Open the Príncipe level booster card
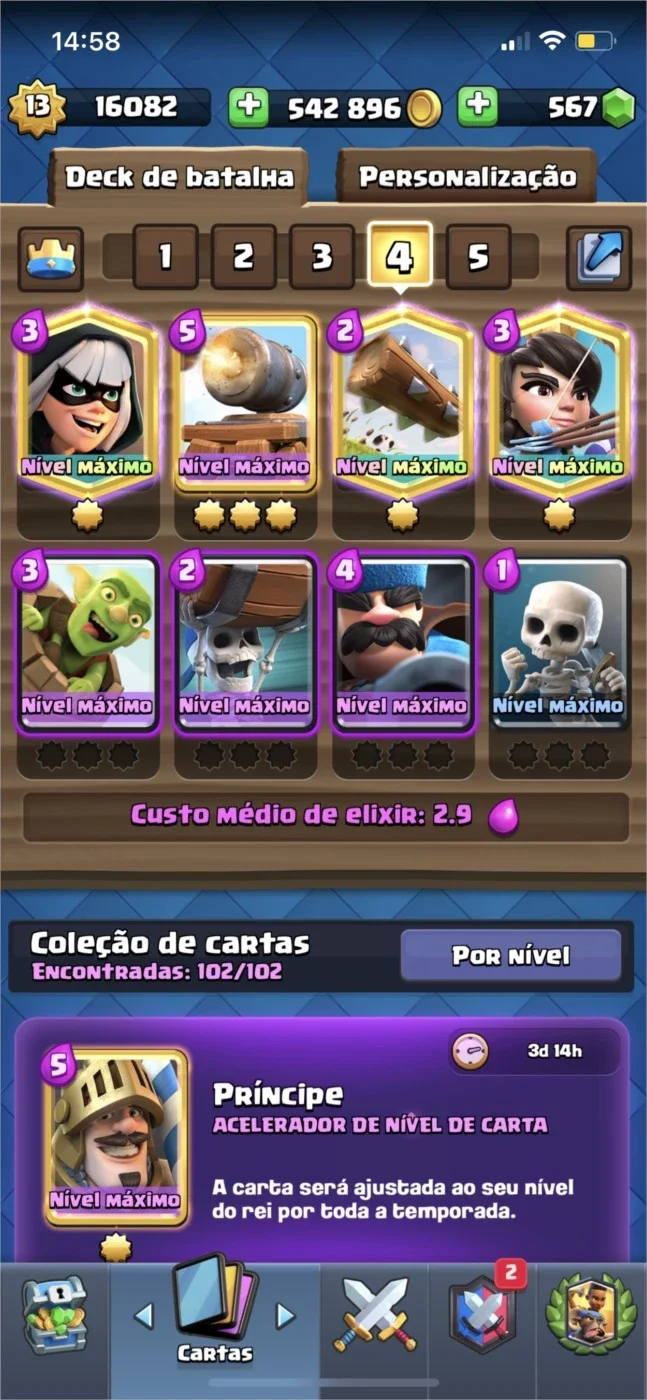Image resolution: width=647 pixels, height=1400 pixels. pos(116,1137)
